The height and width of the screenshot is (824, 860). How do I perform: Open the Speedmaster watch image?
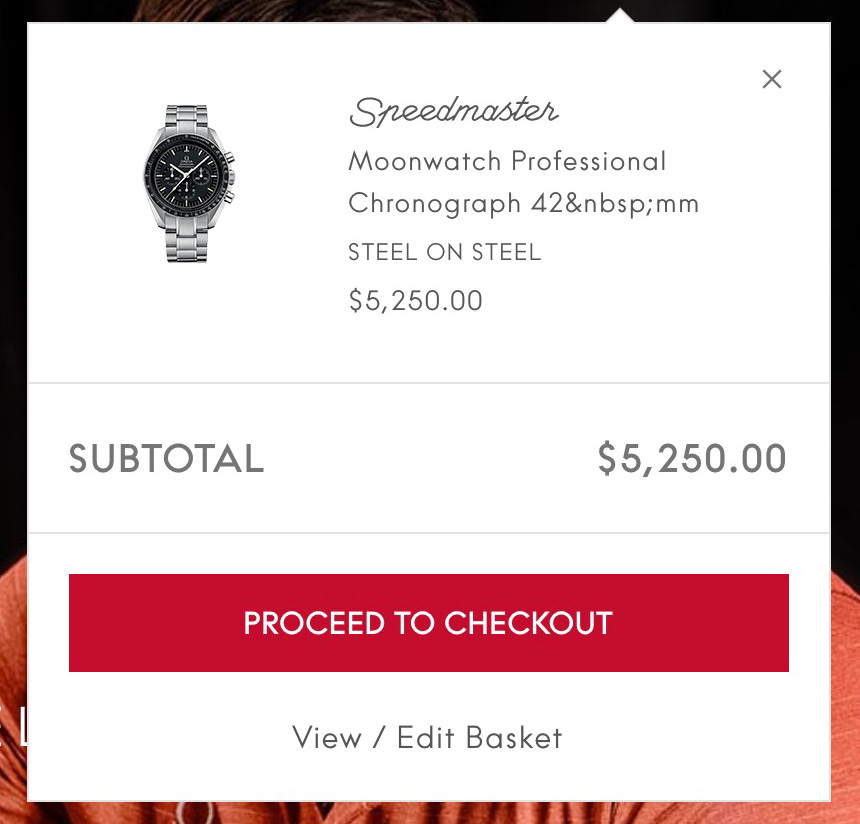pos(188,184)
